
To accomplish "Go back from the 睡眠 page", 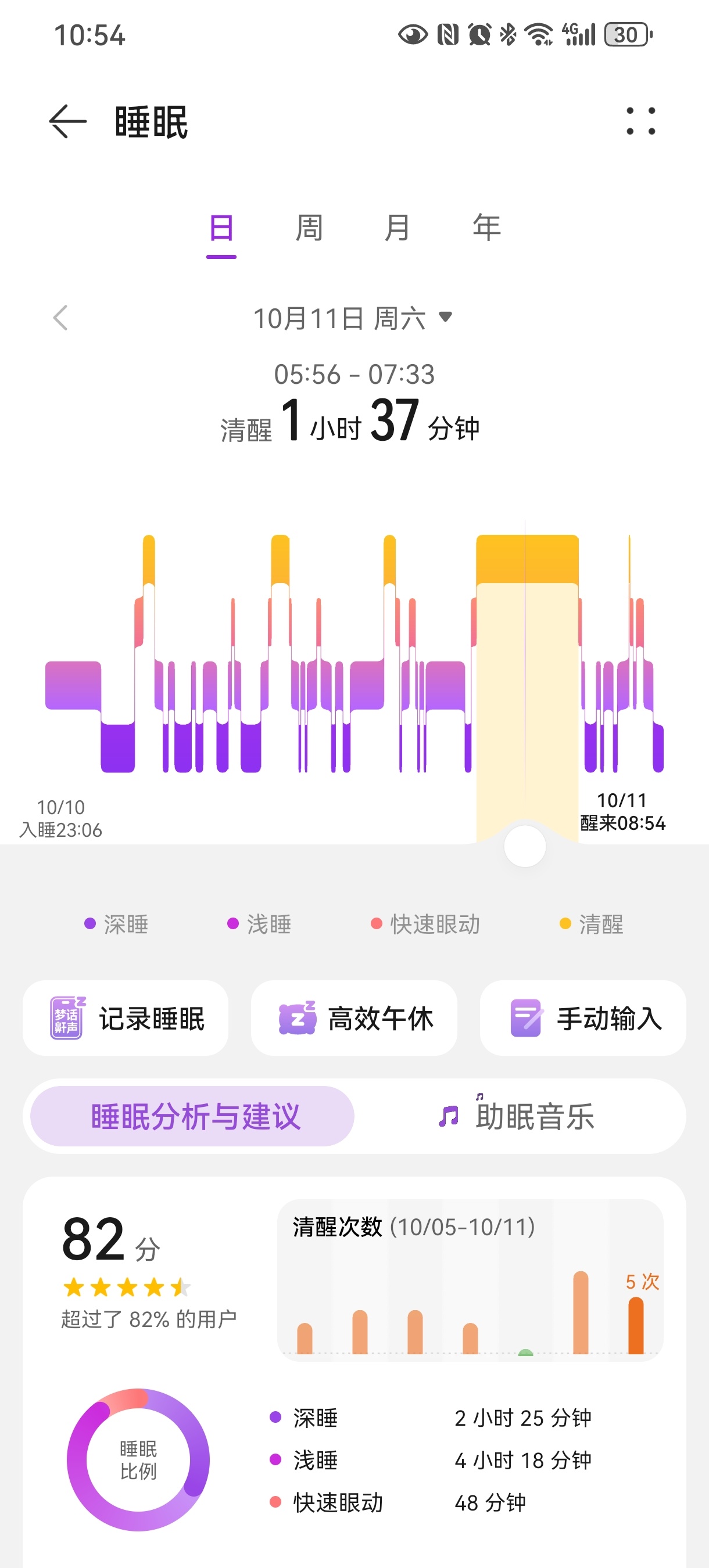I will (x=67, y=122).
